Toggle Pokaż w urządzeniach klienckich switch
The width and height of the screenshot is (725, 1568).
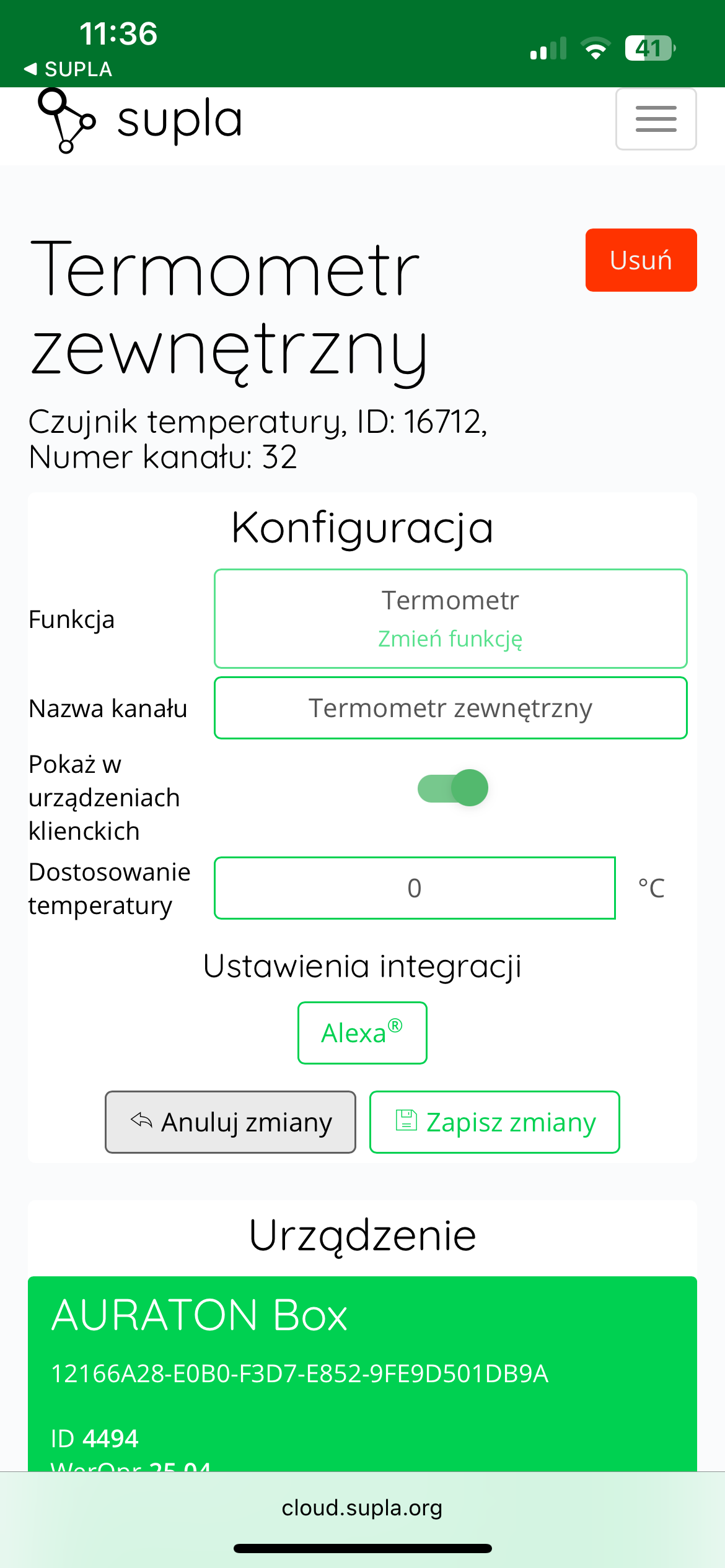click(x=453, y=788)
